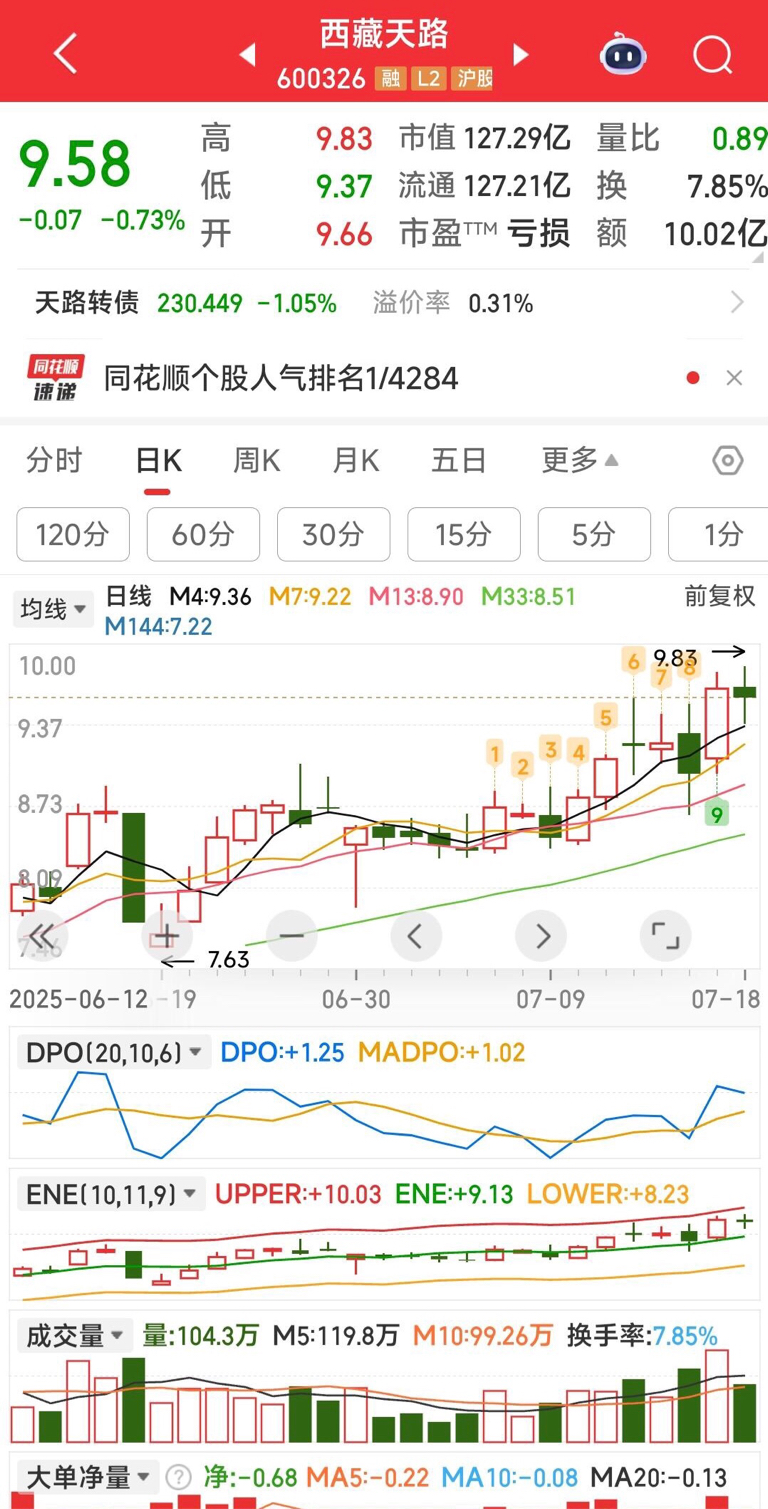Select the 月K tab
Screen dimensions: 768x1509
pos(356,461)
